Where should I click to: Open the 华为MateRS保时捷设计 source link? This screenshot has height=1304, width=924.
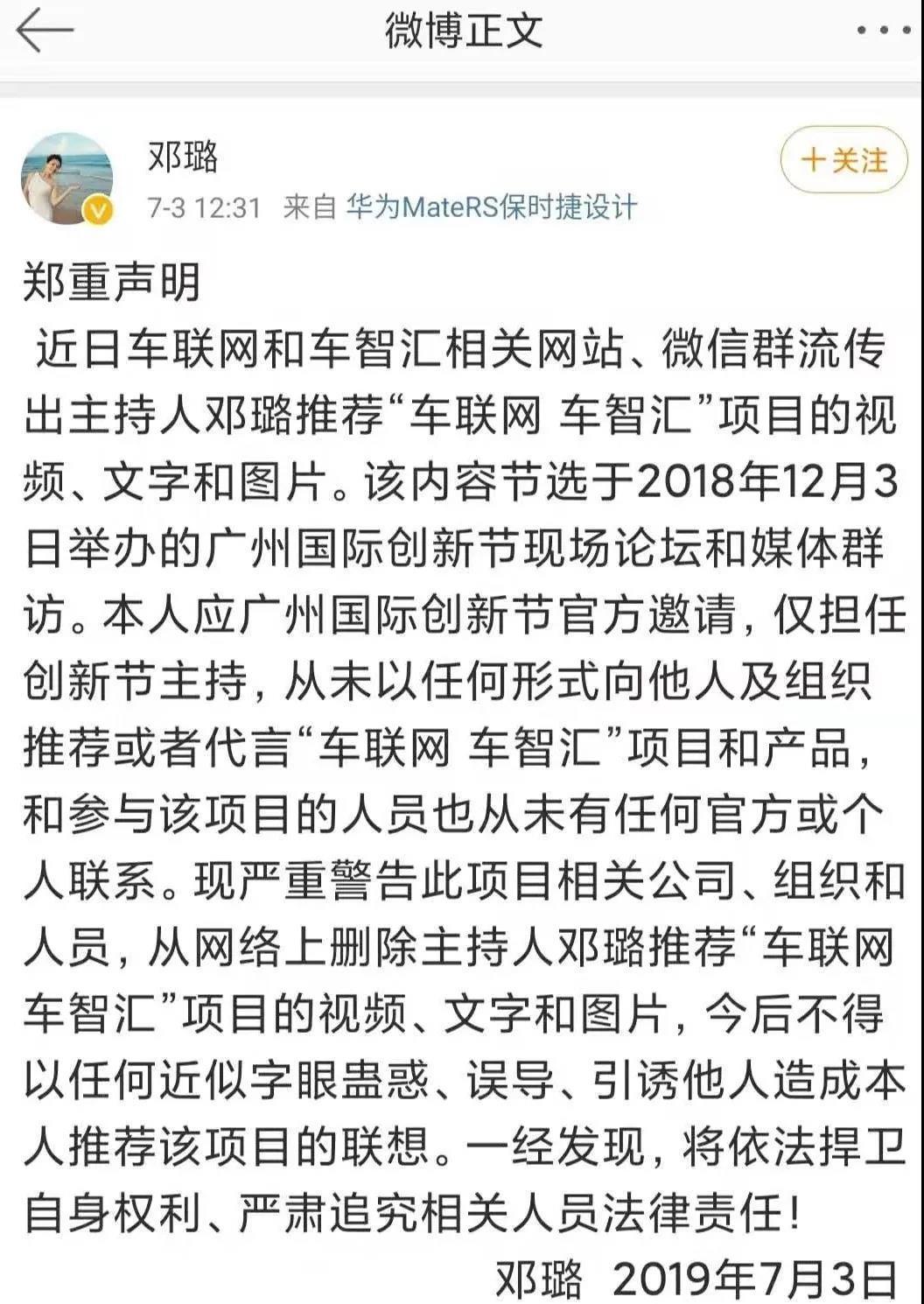pyautogui.click(x=491, y=207)
